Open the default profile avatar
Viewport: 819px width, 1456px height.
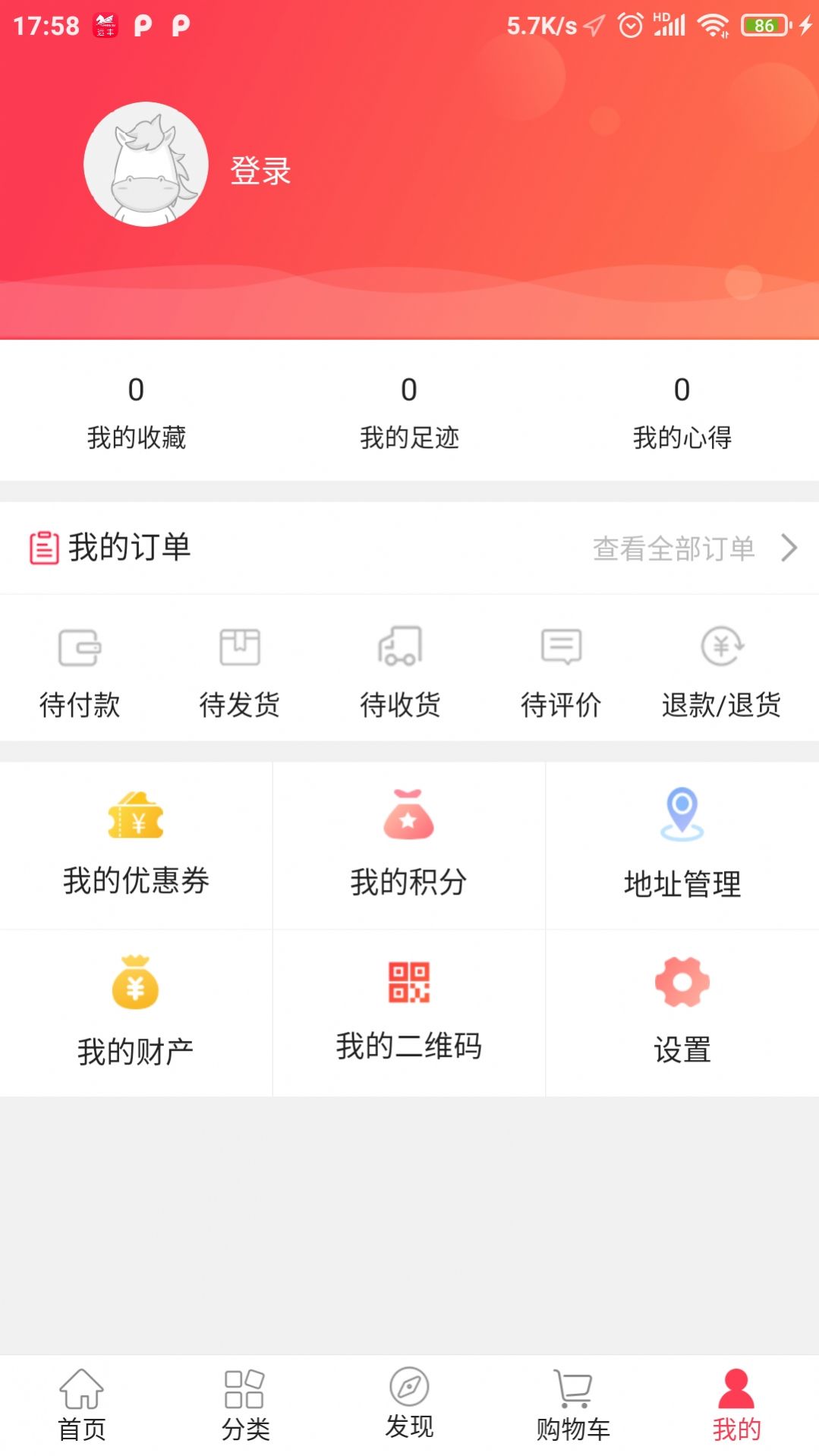point(146,165)
